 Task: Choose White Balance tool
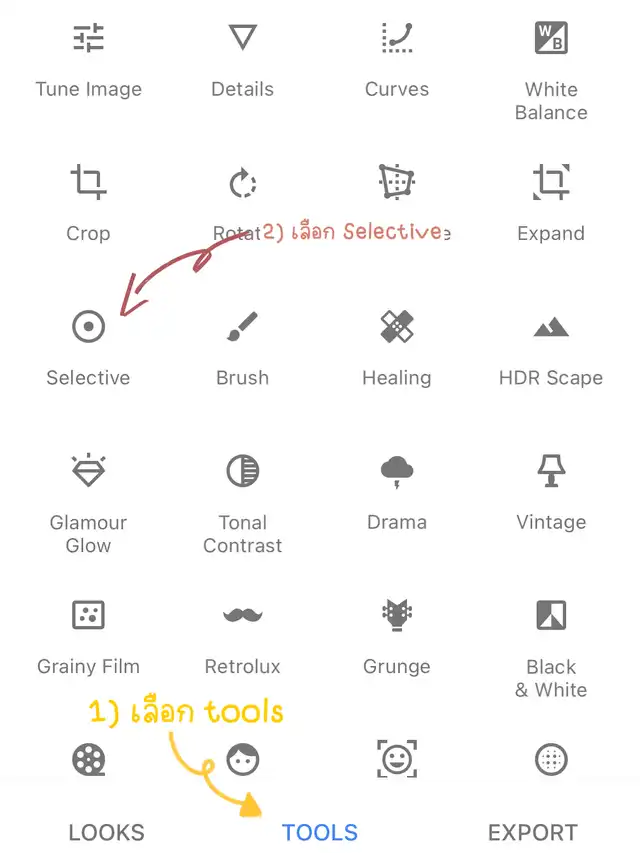pyautogui.click(x=551, y=68)
